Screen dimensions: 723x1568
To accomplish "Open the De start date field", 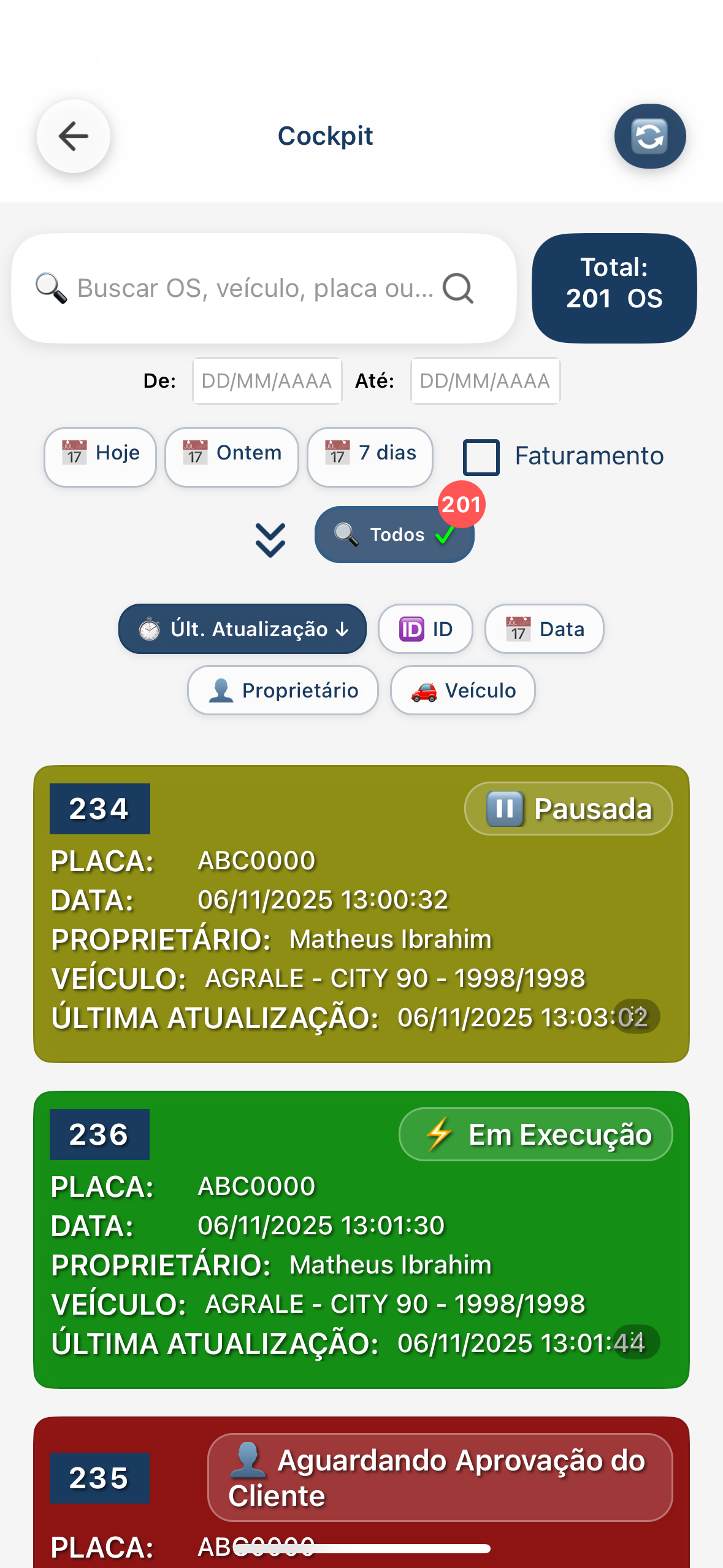I will click(267, 381).
